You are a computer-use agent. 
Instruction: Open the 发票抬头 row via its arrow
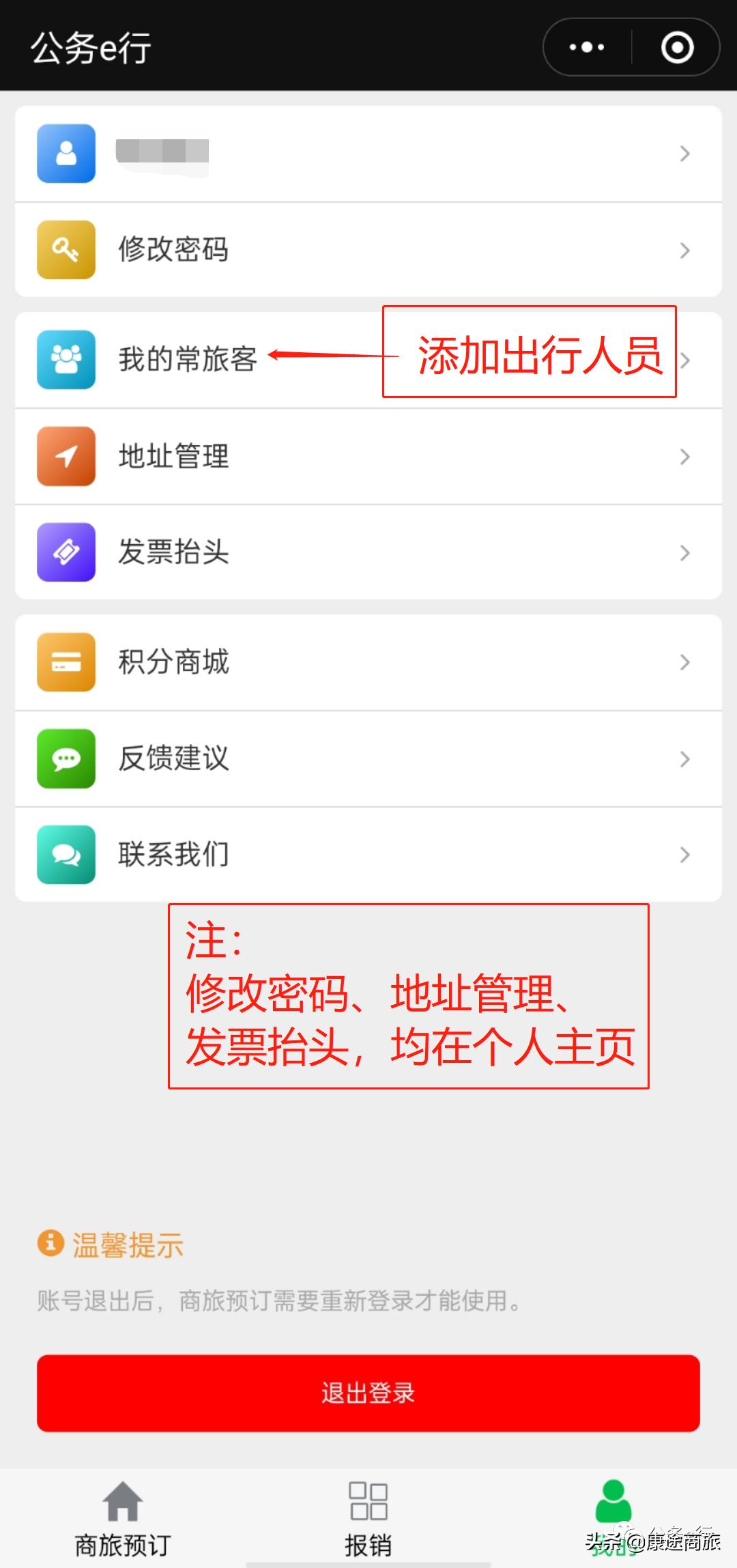click(x=684, y=553)
